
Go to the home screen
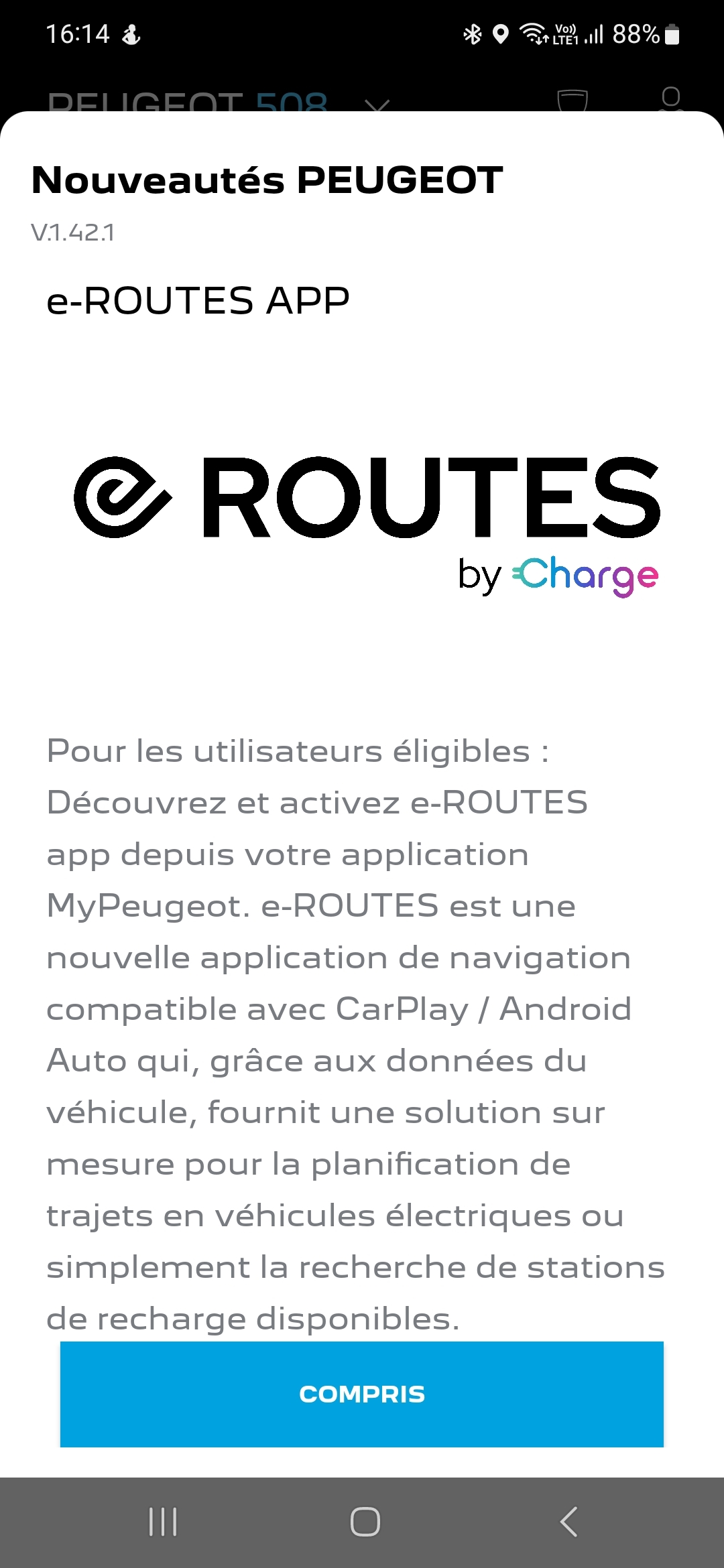click(x=365, y=1521)
